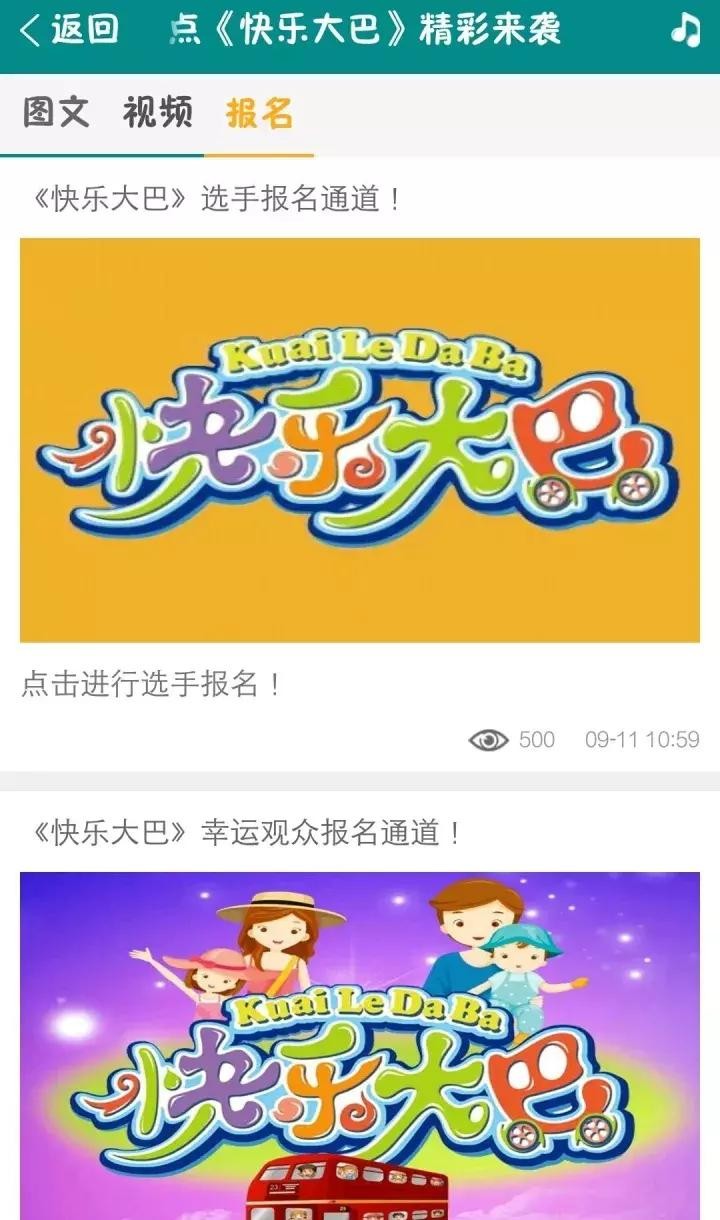Switch to the 图文 tab
This screenshot has width=720, height=1220.
(x=56, y=113)
